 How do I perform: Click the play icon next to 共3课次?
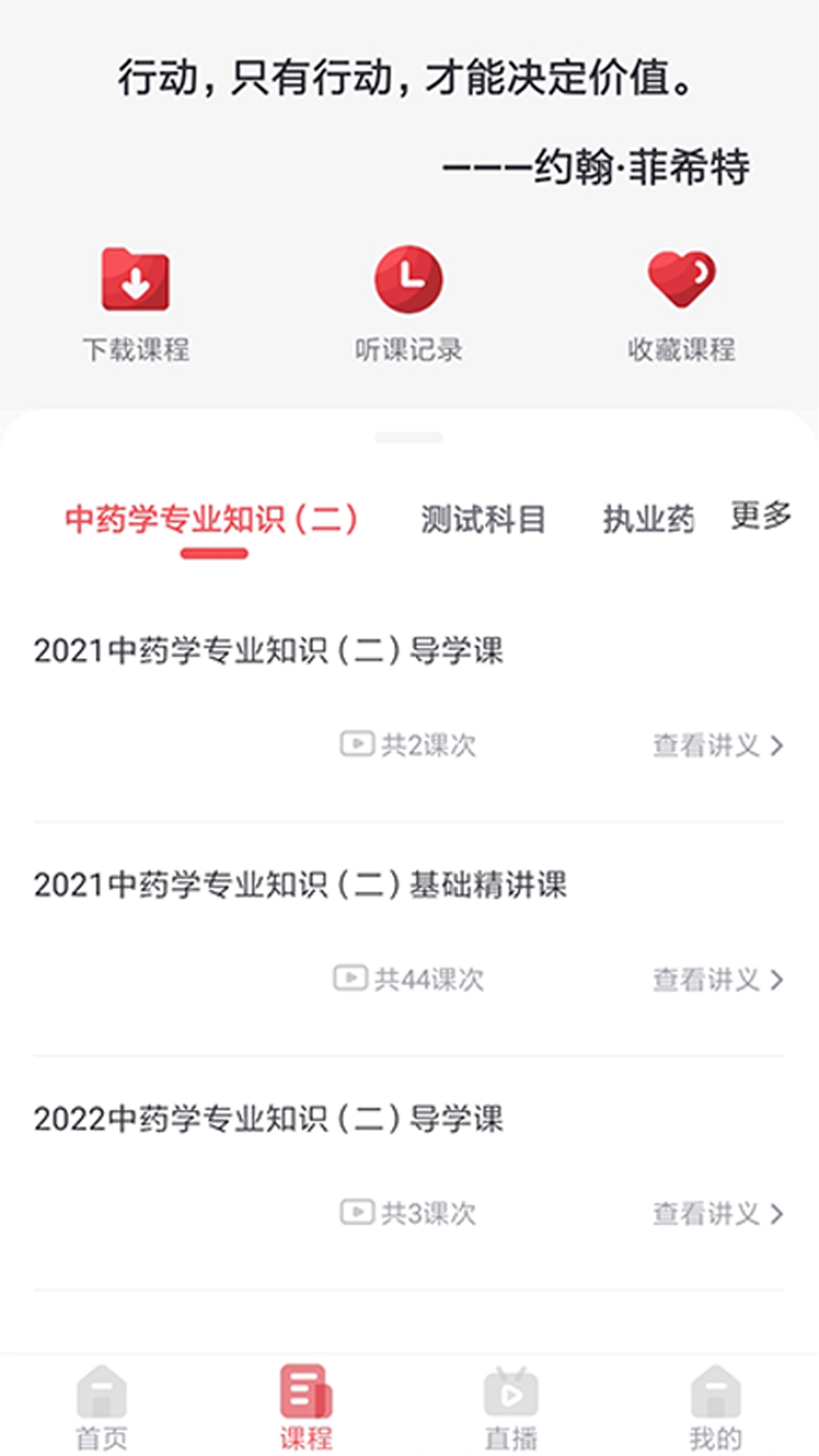click(358, 1213)
